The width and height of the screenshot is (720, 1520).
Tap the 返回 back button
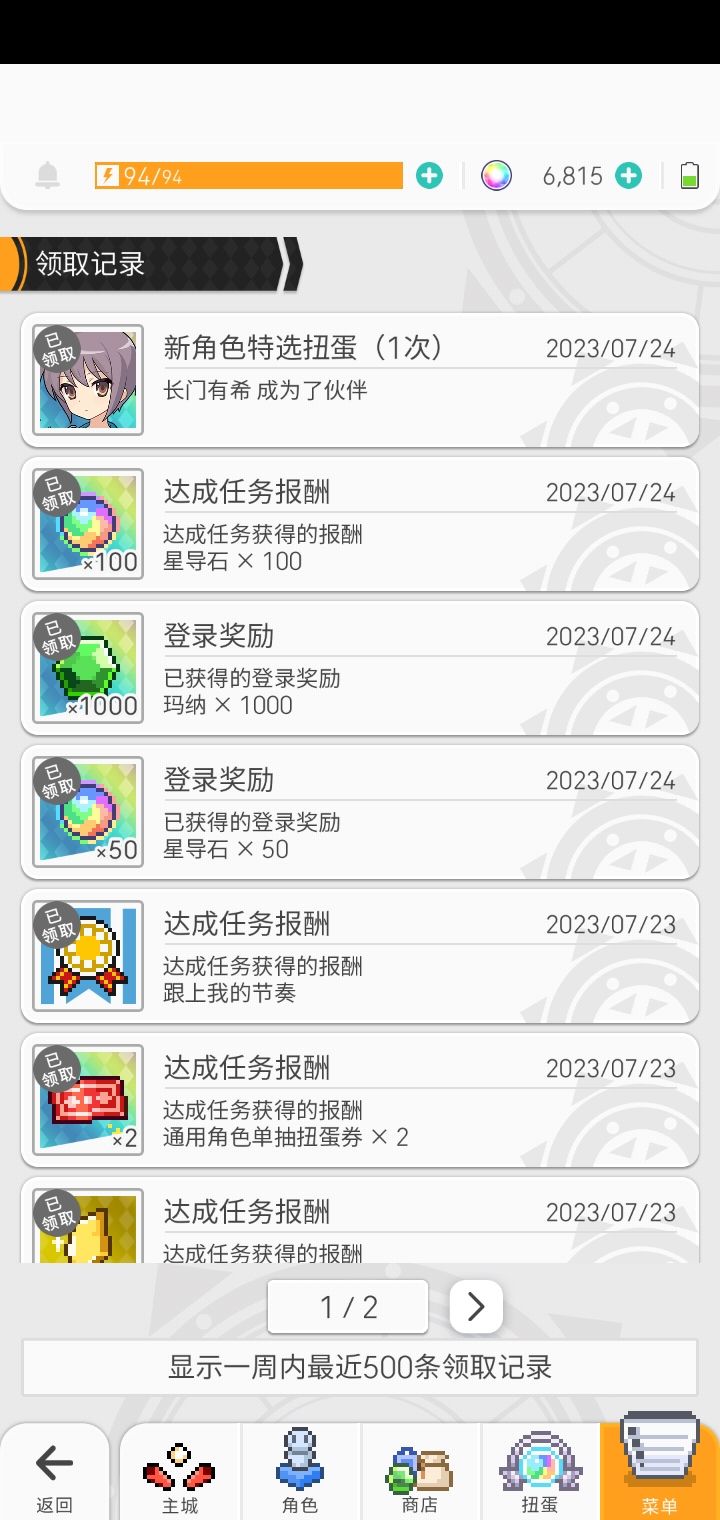[x=54, y=1473]
